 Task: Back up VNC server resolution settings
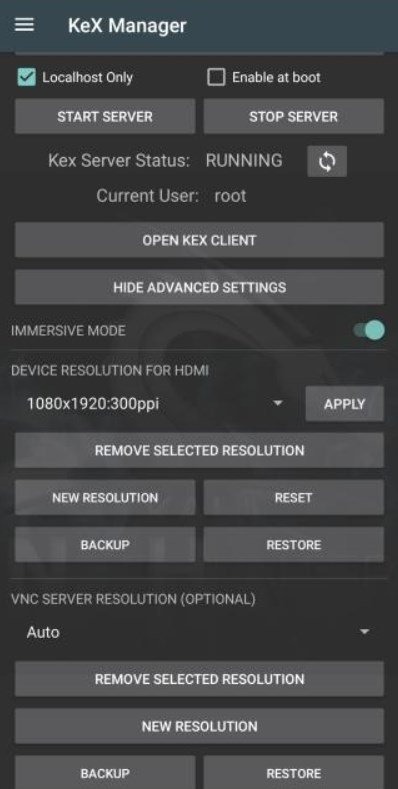click(x=105, y=772)
